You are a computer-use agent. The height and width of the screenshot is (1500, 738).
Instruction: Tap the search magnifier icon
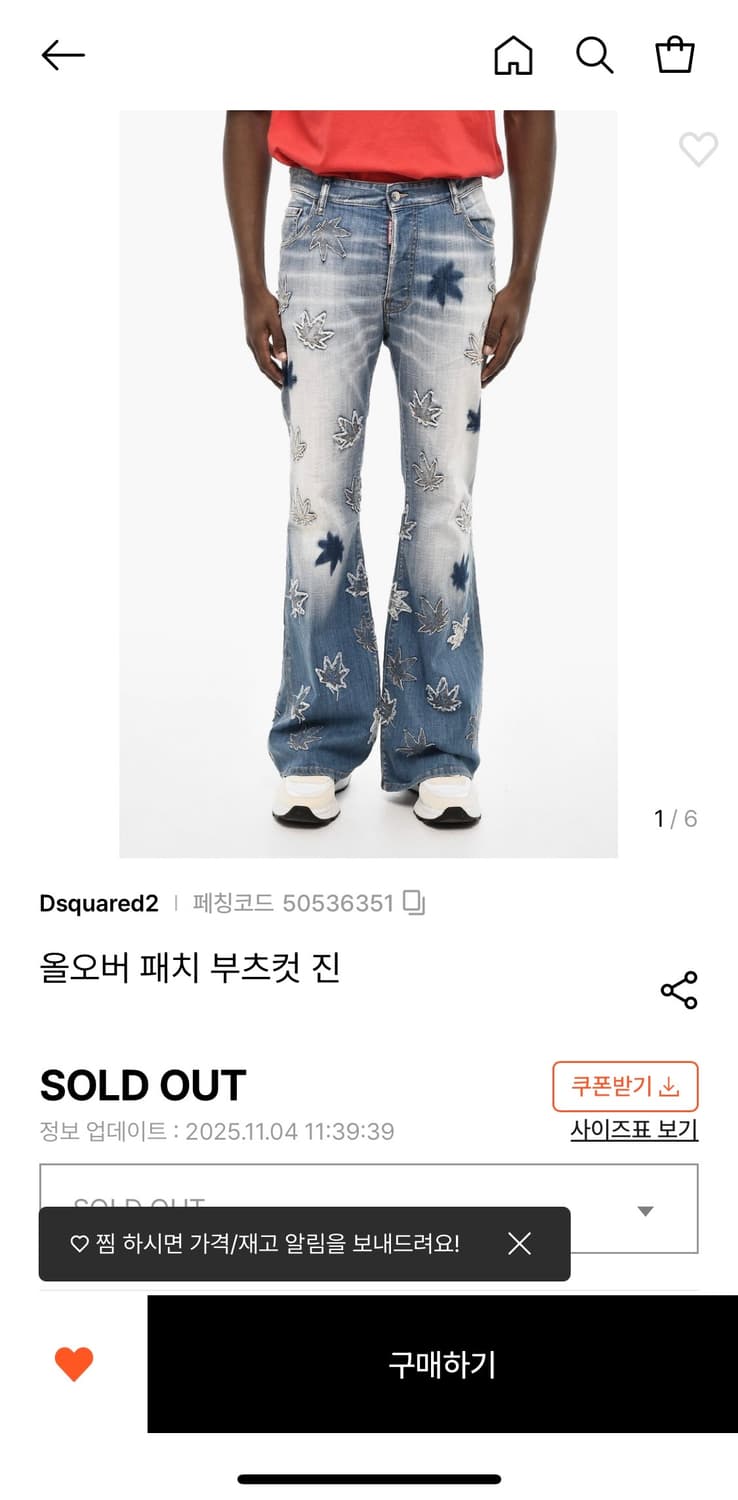(x=594, y=55)
